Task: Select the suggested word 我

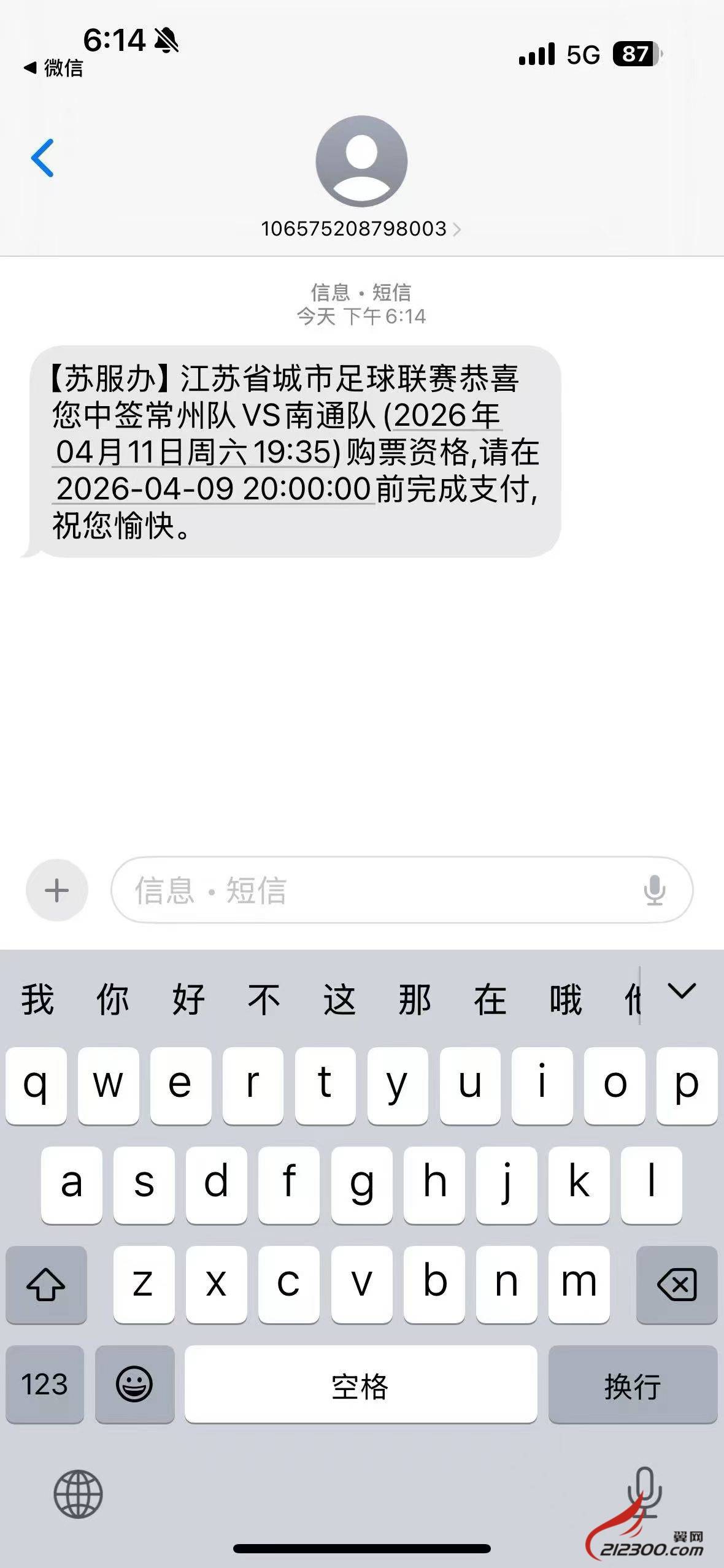Action: pyautogui.click(x=38, y=999)
